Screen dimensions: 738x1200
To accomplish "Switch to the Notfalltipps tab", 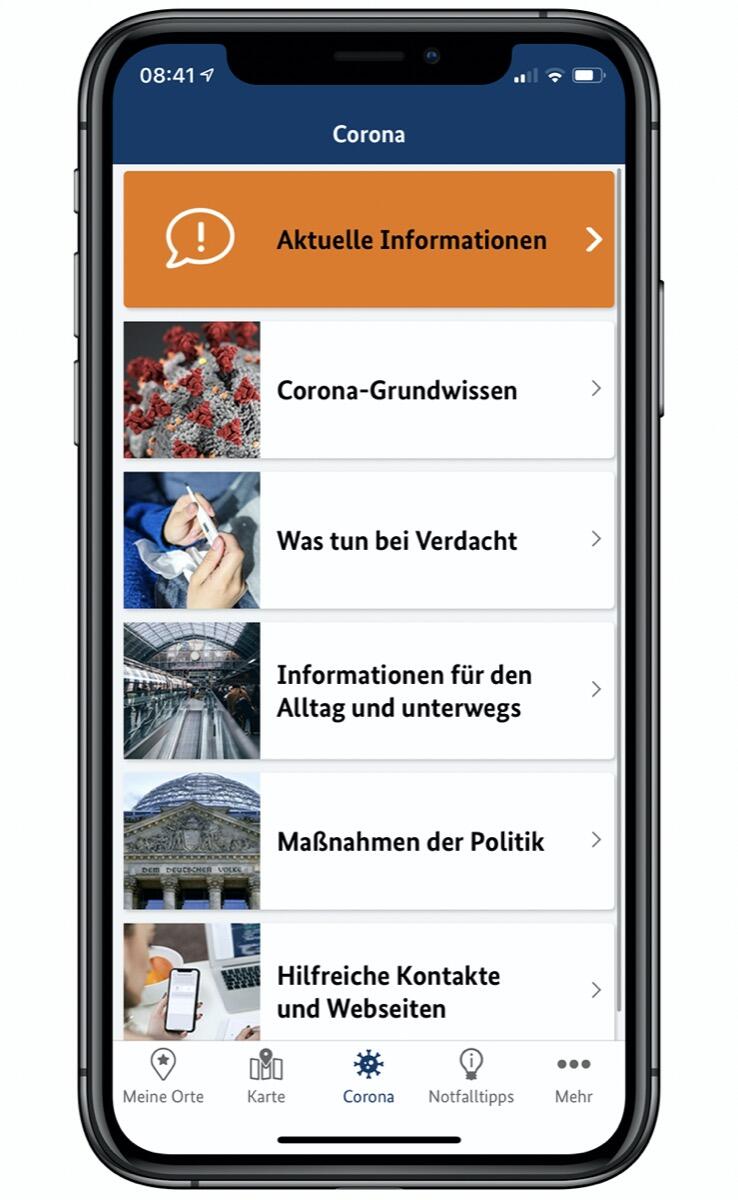I will [471, 1076].
